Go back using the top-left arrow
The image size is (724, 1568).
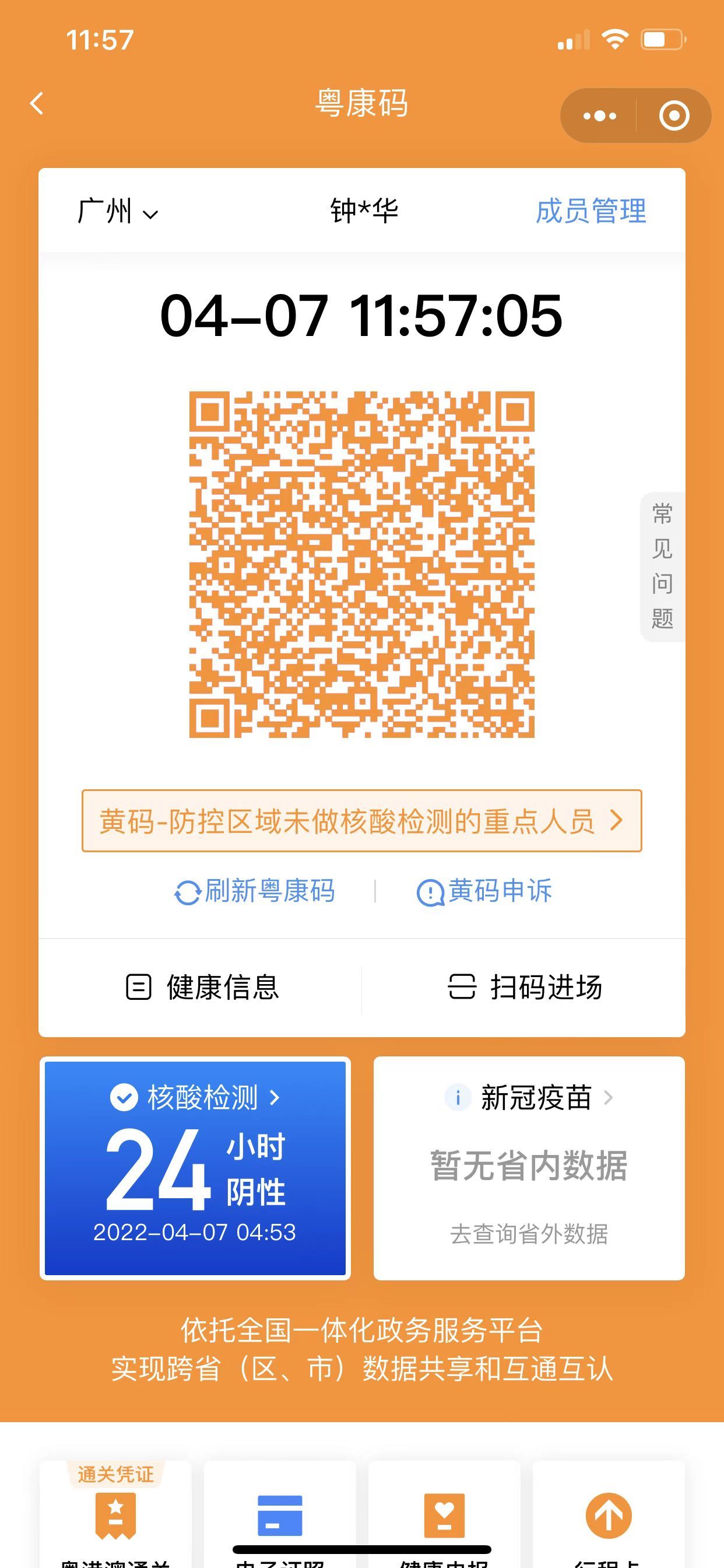point(37,103)
